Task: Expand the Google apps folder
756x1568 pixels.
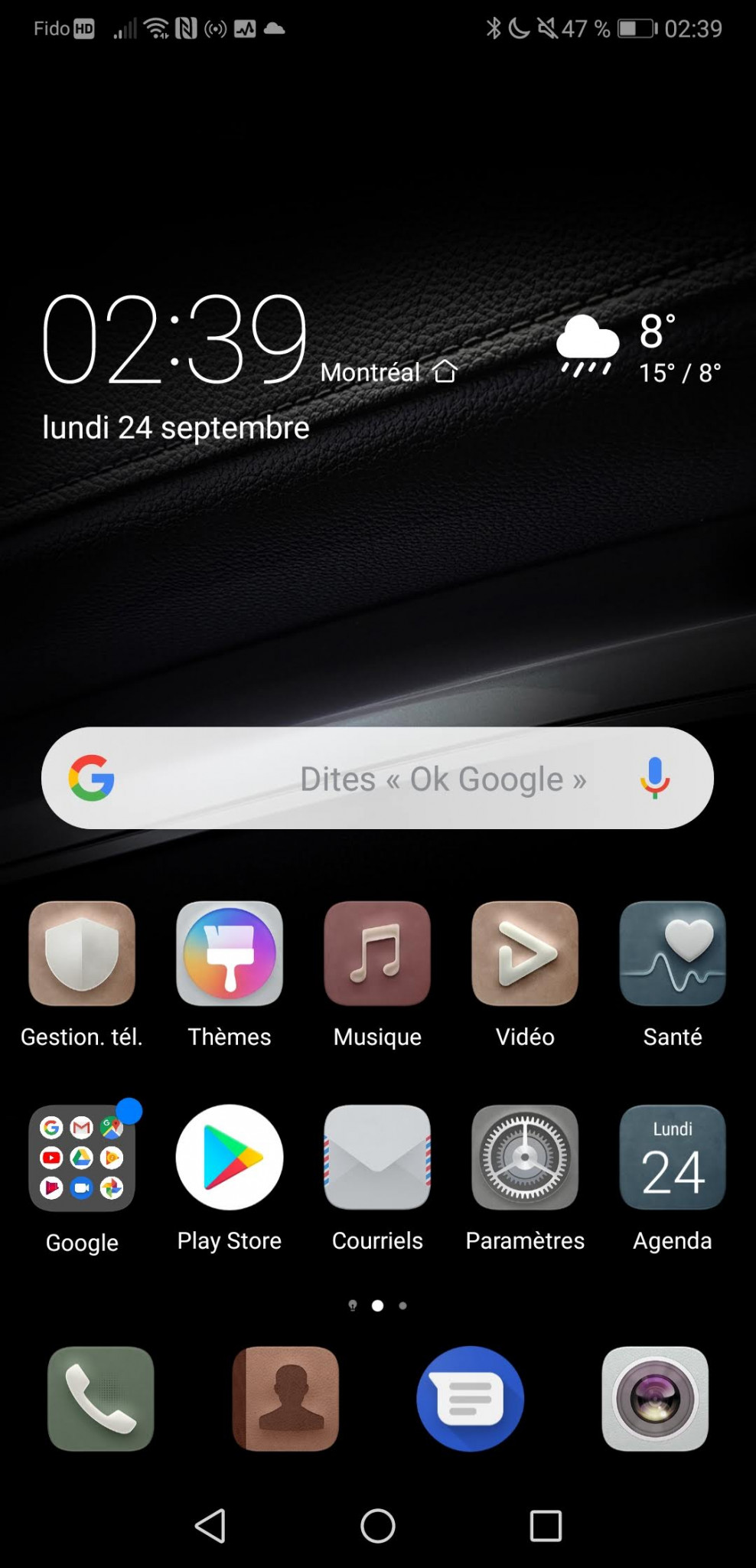Action: coord(82,1158)
